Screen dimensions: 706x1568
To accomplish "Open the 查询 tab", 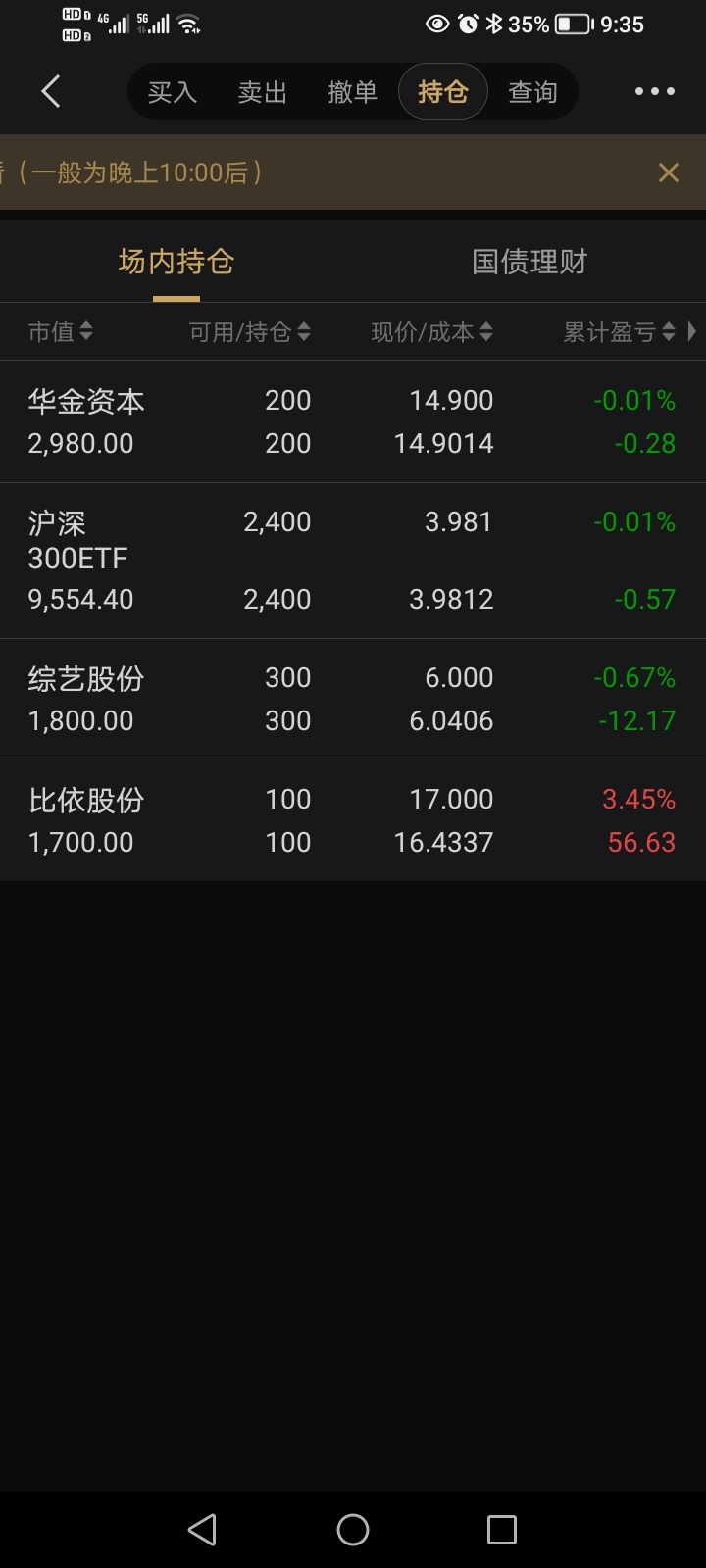I will (x=532, y=92).
